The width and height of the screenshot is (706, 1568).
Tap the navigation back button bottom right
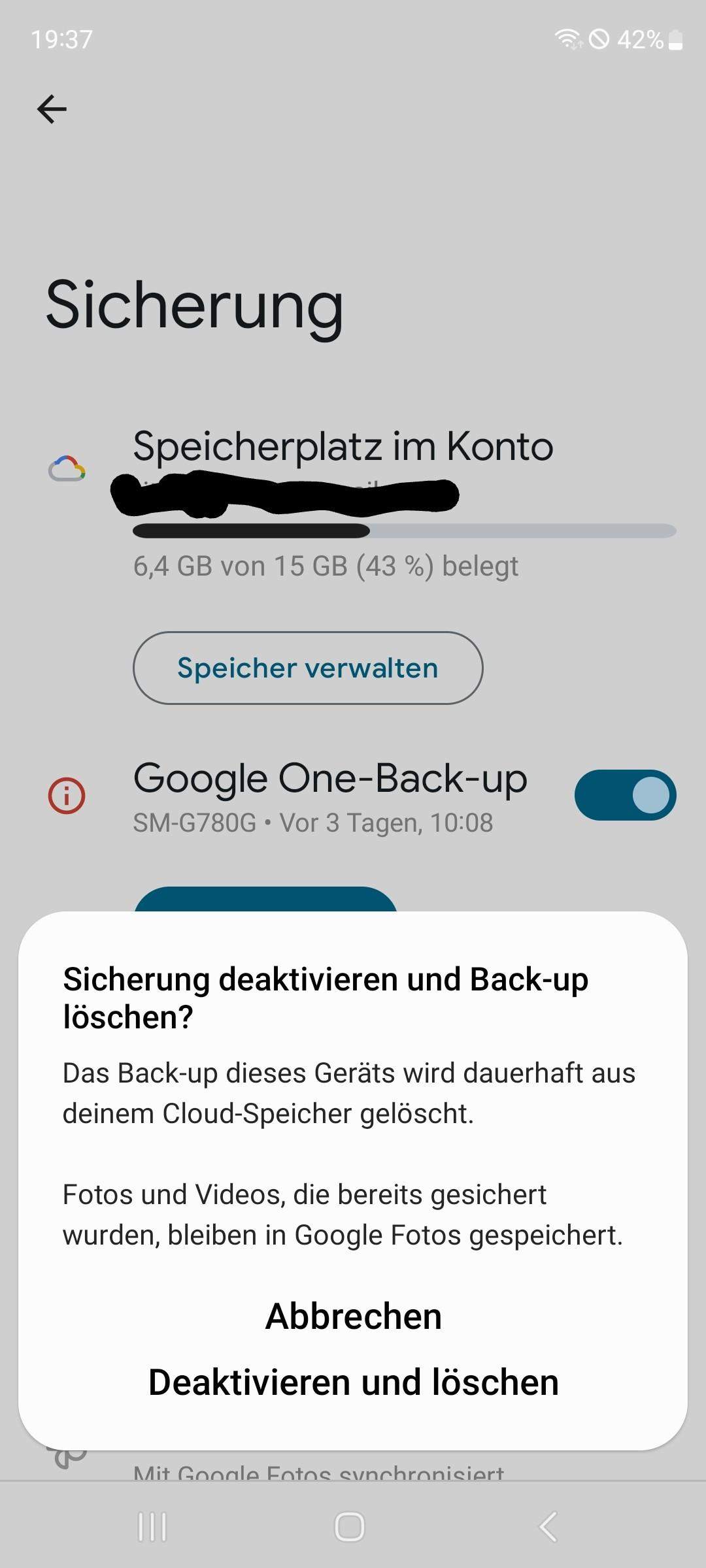549,1527
